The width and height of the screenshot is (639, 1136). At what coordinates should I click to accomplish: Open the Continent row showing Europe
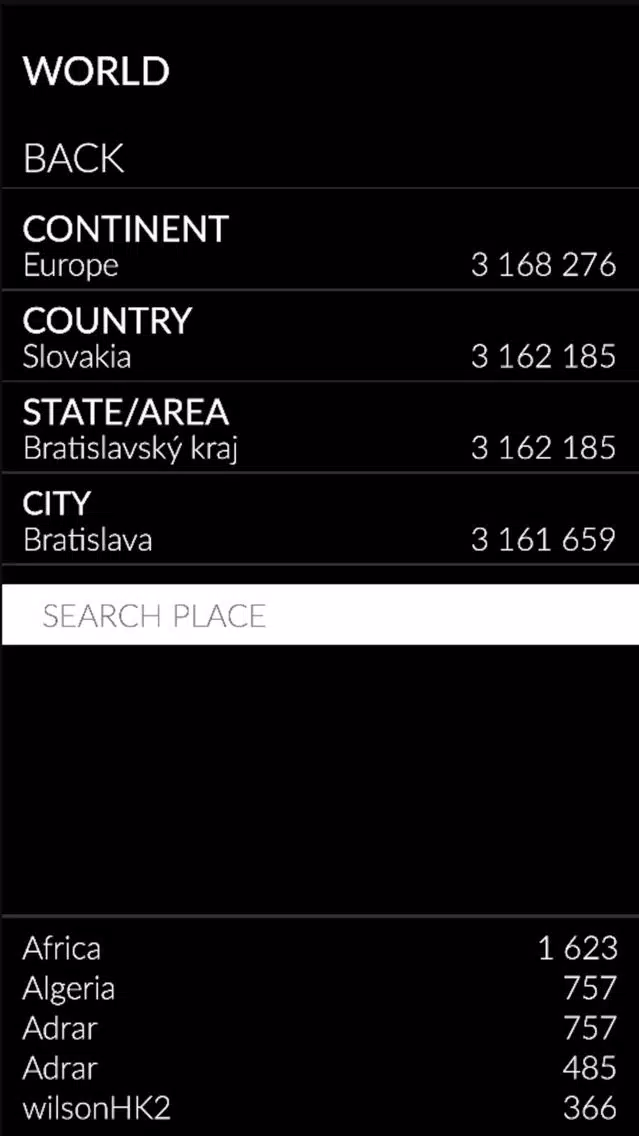click(320, 245)
